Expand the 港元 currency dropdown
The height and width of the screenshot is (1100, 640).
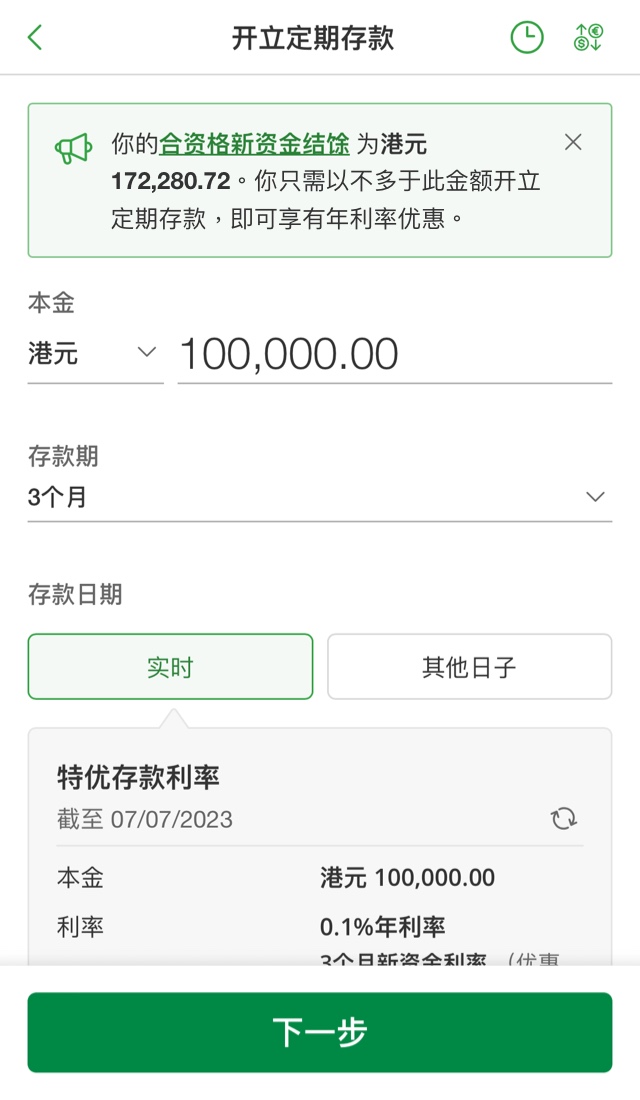tap(95, 353)
